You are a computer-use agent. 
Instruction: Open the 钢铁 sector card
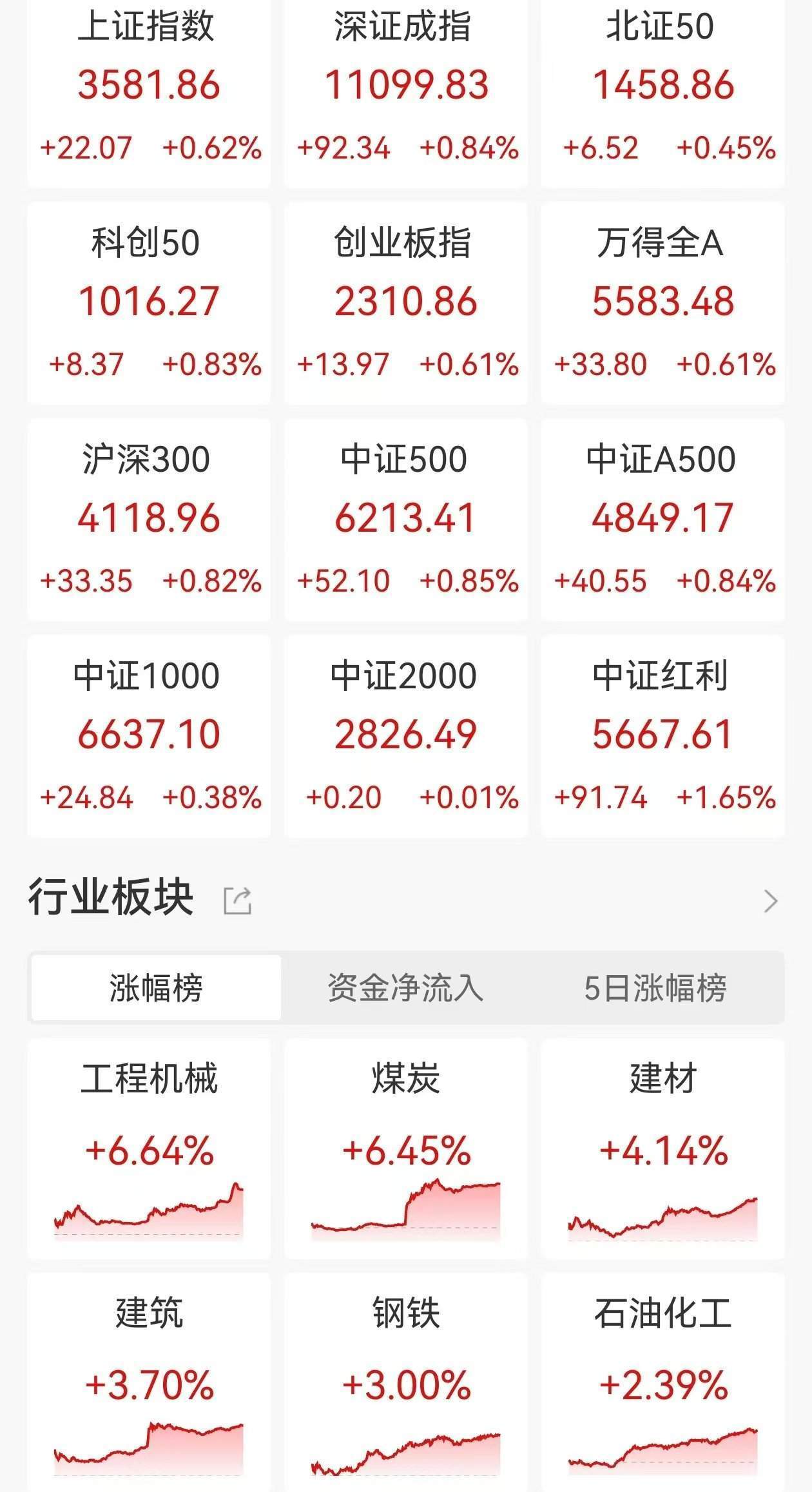406,1382
